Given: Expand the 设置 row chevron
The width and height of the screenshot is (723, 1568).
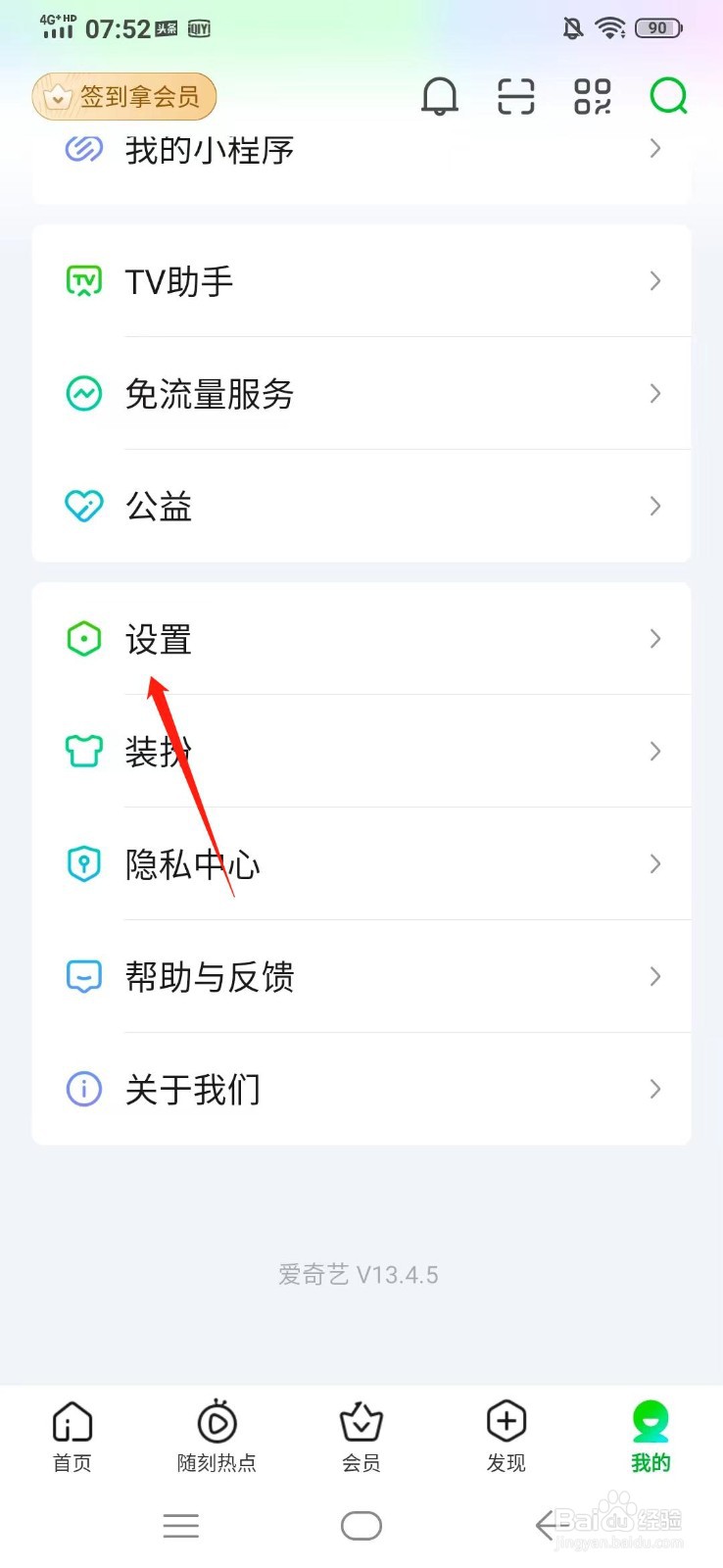Looking at the screenshot, I should pos(654,639).
